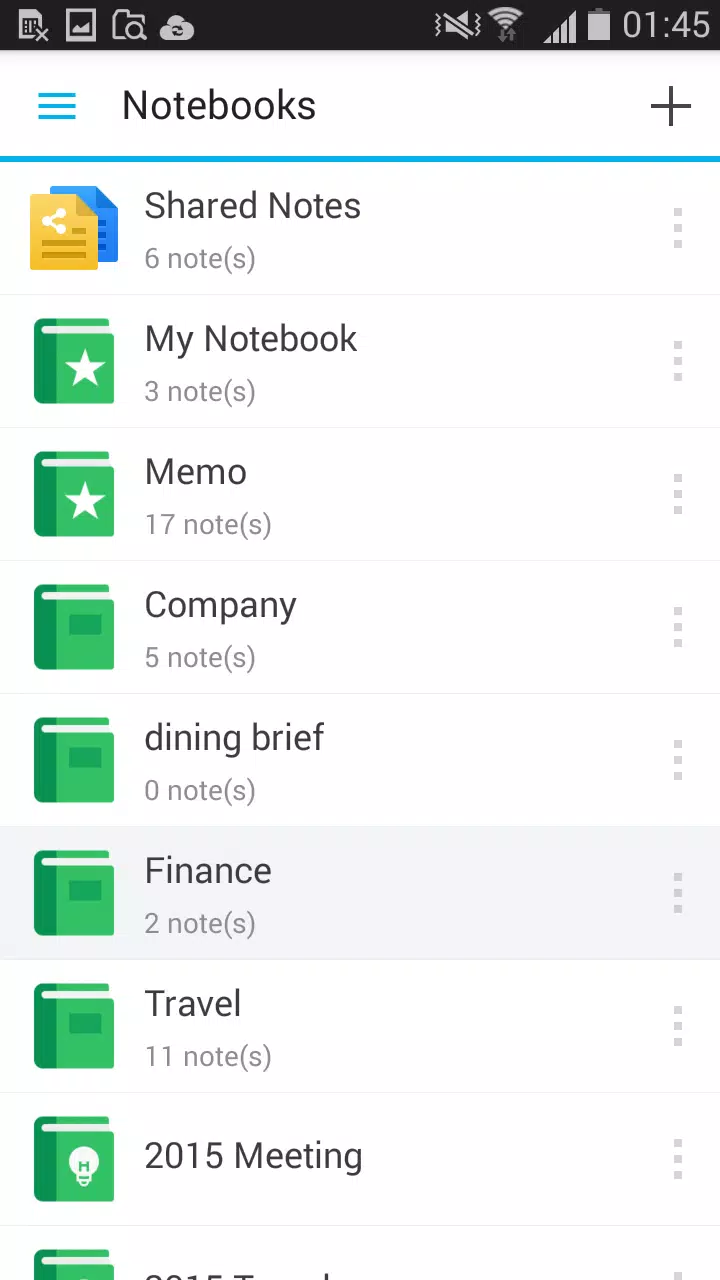This screenshot has height=1280, width=720.
Task: Tap the three-dot menu beside Memo
Action: tap(678, 495)
